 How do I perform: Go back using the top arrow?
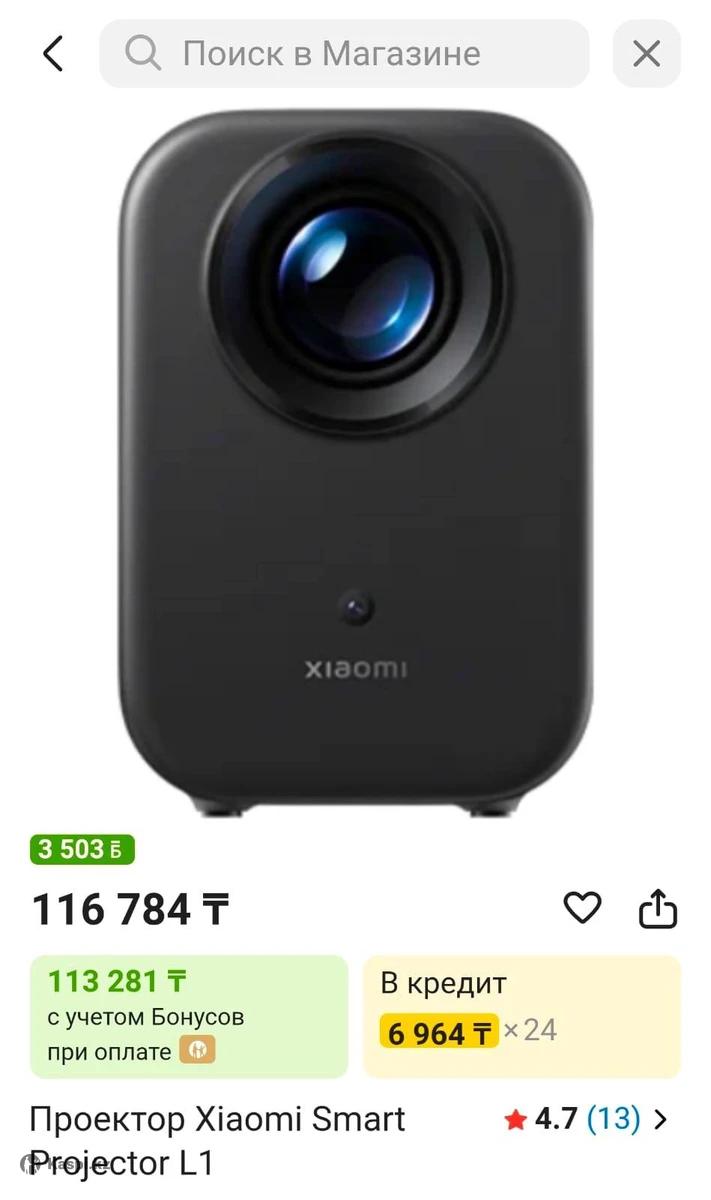pyautogui.click(x=53, y=53)
